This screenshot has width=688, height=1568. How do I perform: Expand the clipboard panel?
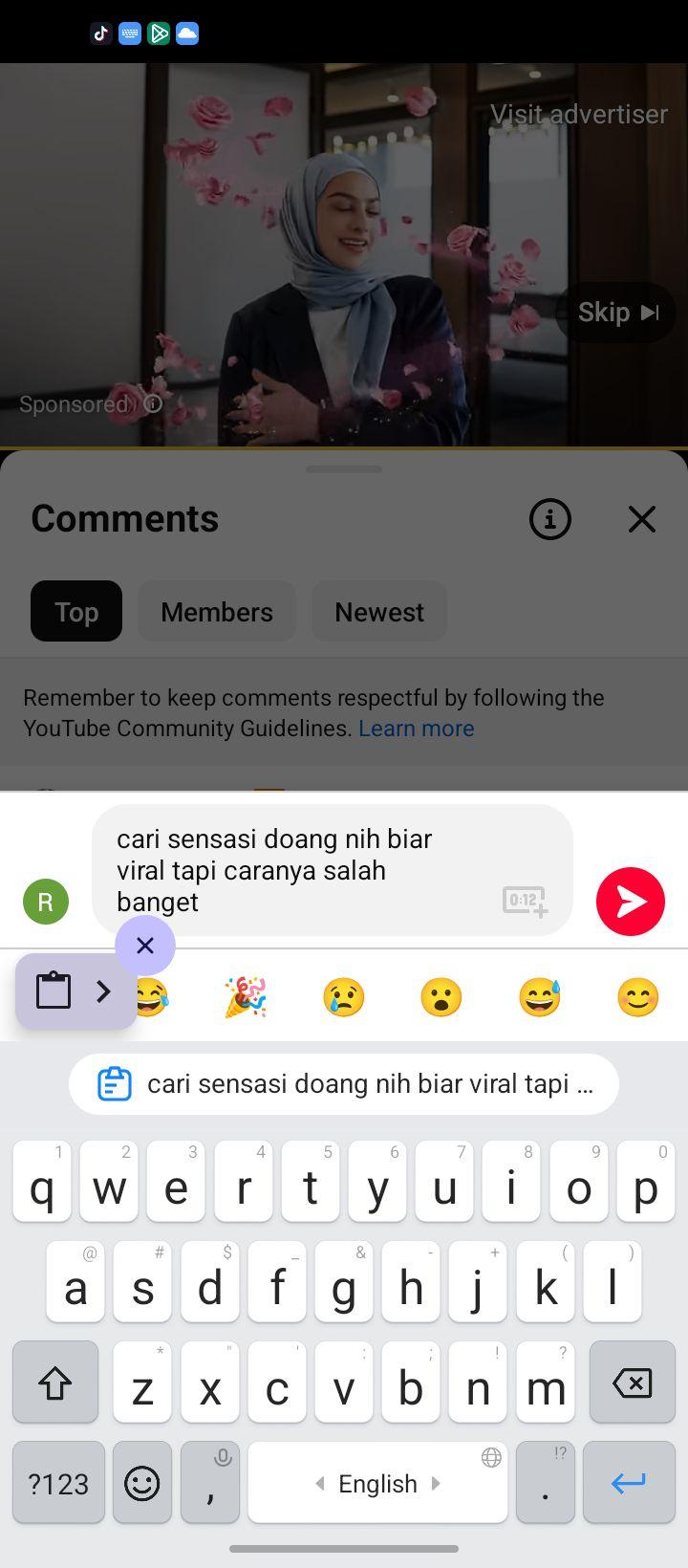(75, 991)
